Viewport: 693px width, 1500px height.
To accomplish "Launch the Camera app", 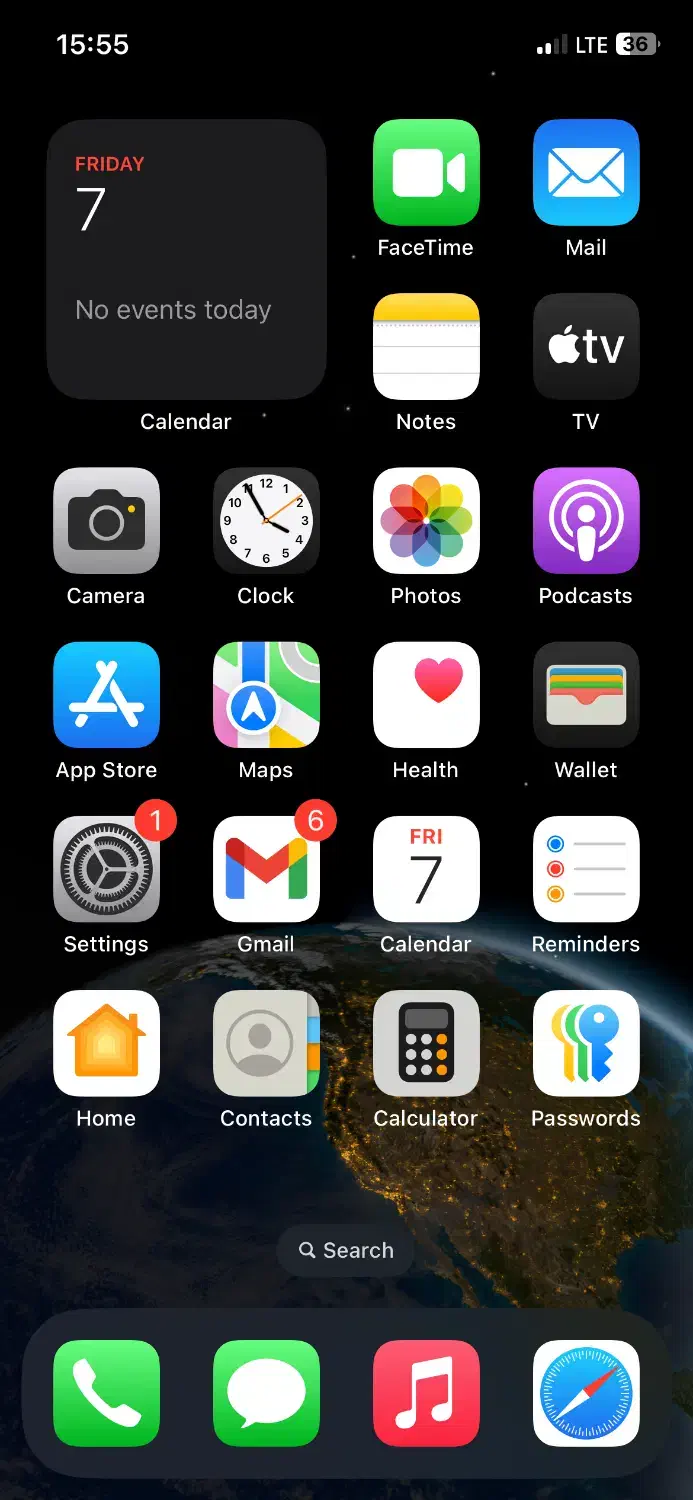I will 106,521.
